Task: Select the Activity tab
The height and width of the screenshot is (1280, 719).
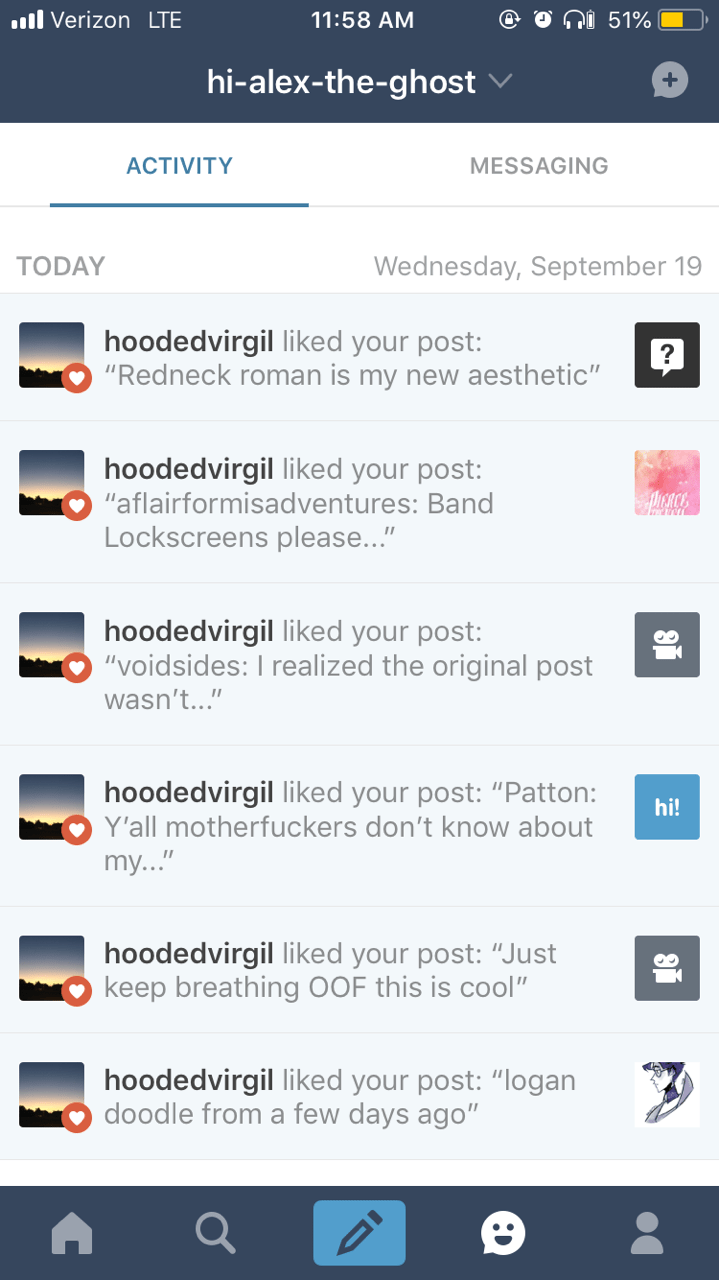Action: (179, 166)
